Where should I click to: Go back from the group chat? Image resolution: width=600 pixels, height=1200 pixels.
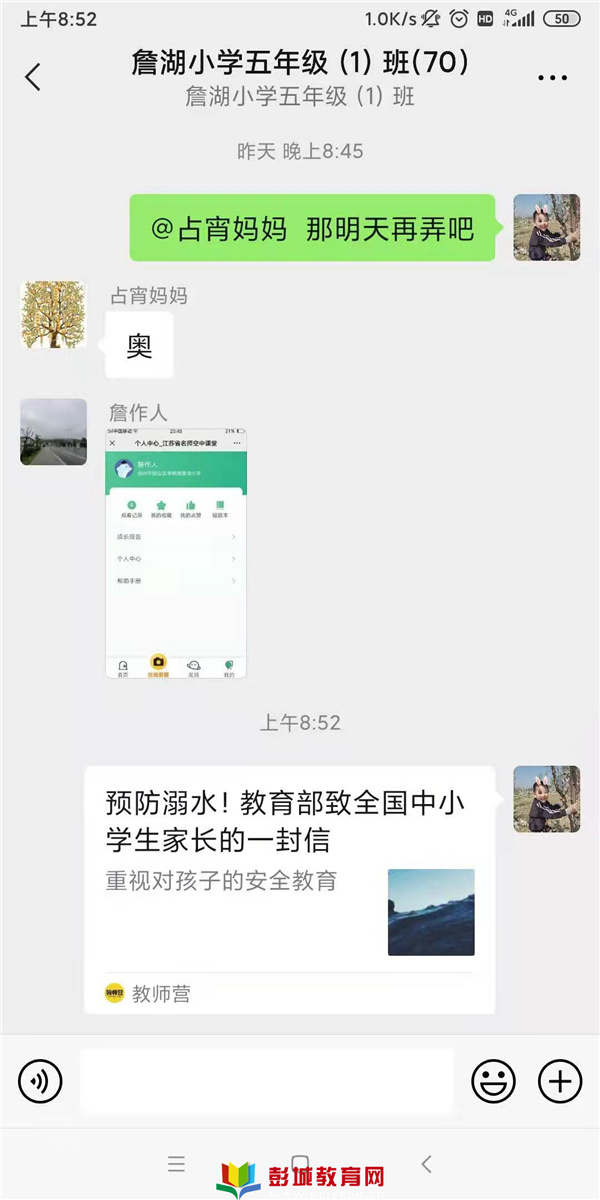click(33, 77)
